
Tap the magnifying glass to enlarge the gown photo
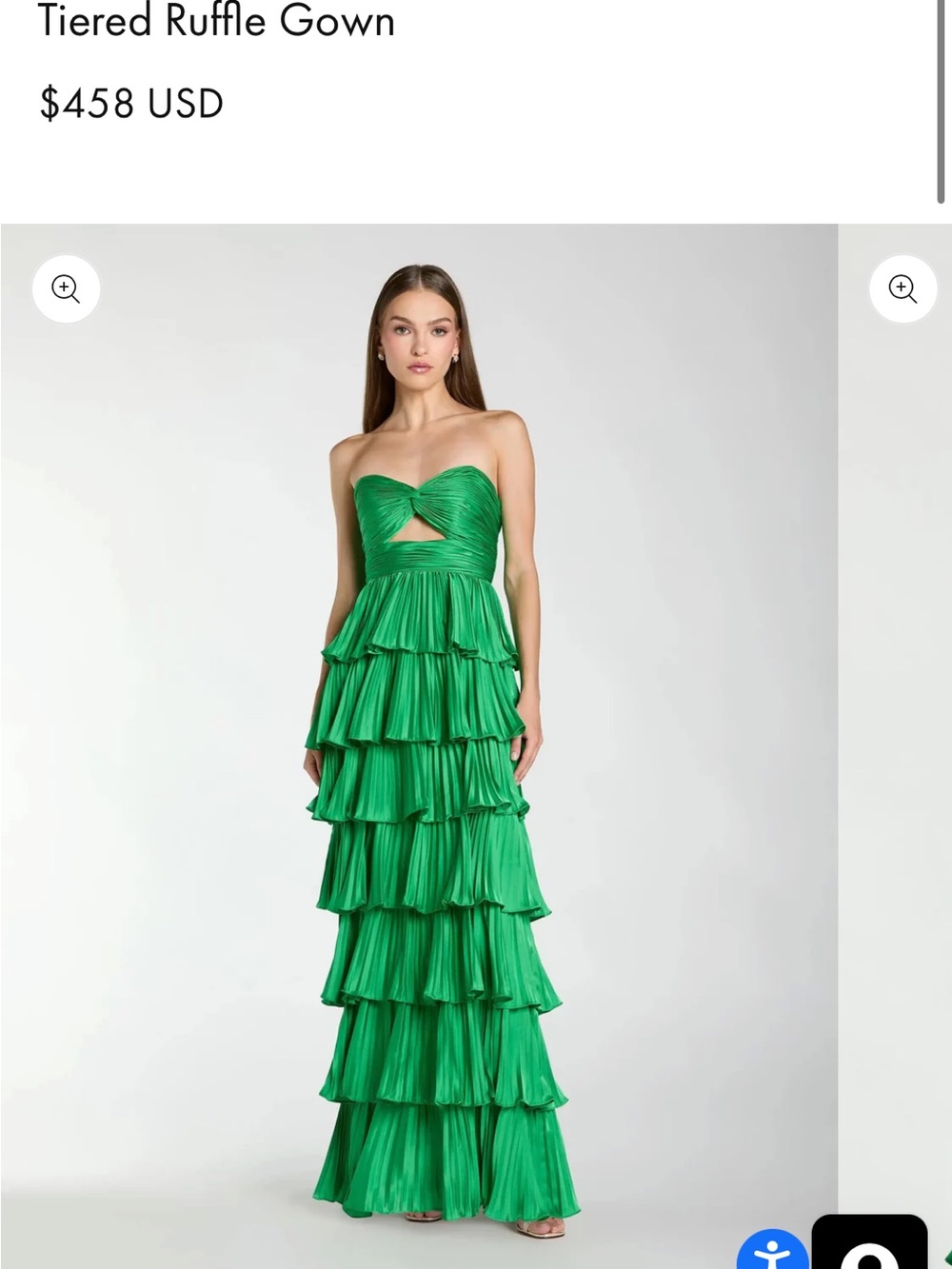65,288
